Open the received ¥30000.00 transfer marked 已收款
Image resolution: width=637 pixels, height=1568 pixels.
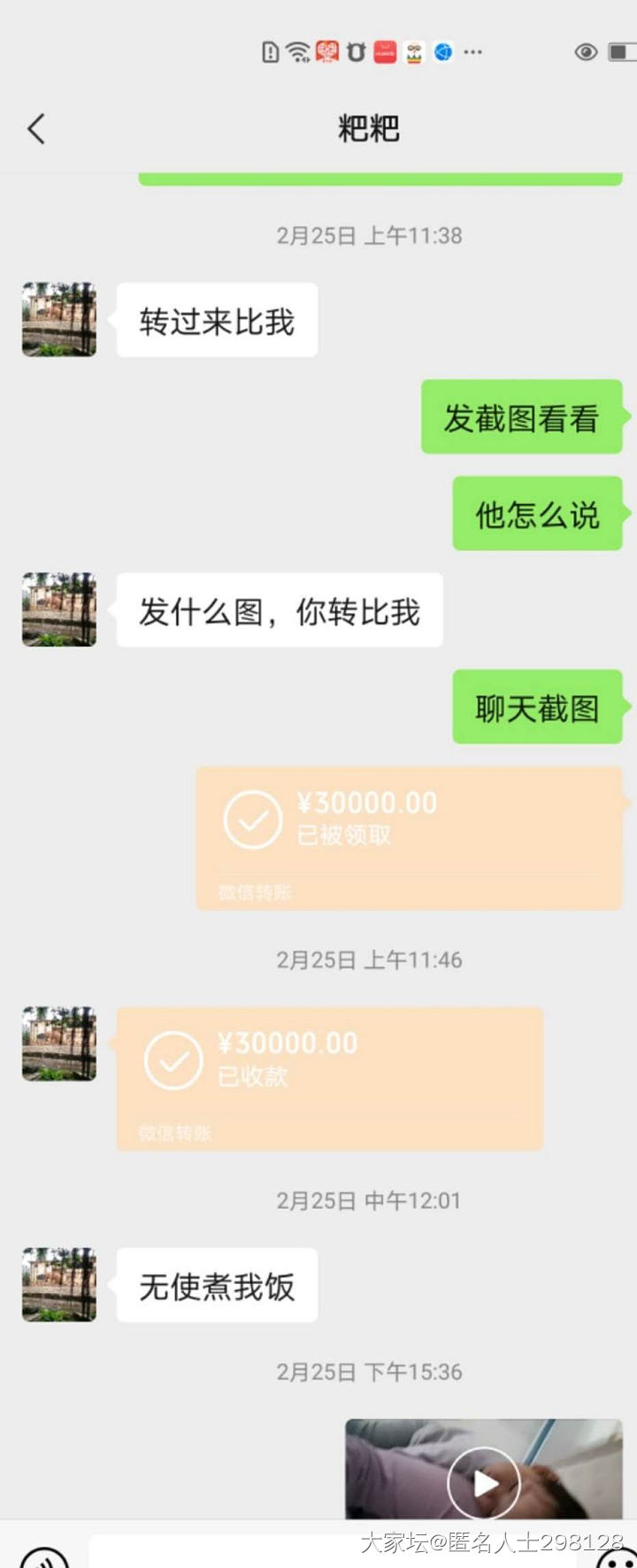tap(329, 1077)
